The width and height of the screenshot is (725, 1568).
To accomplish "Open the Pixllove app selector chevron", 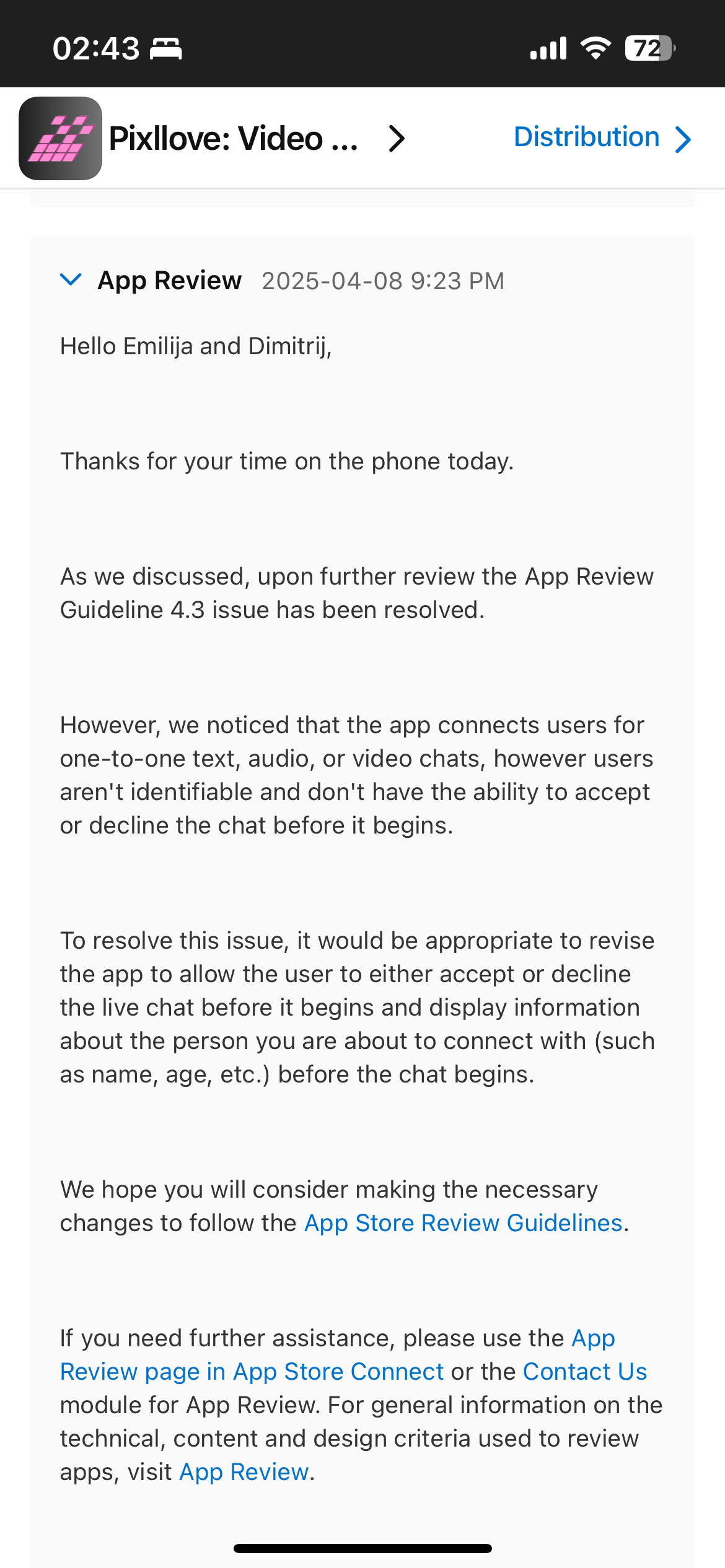I will tap(397, 138).
